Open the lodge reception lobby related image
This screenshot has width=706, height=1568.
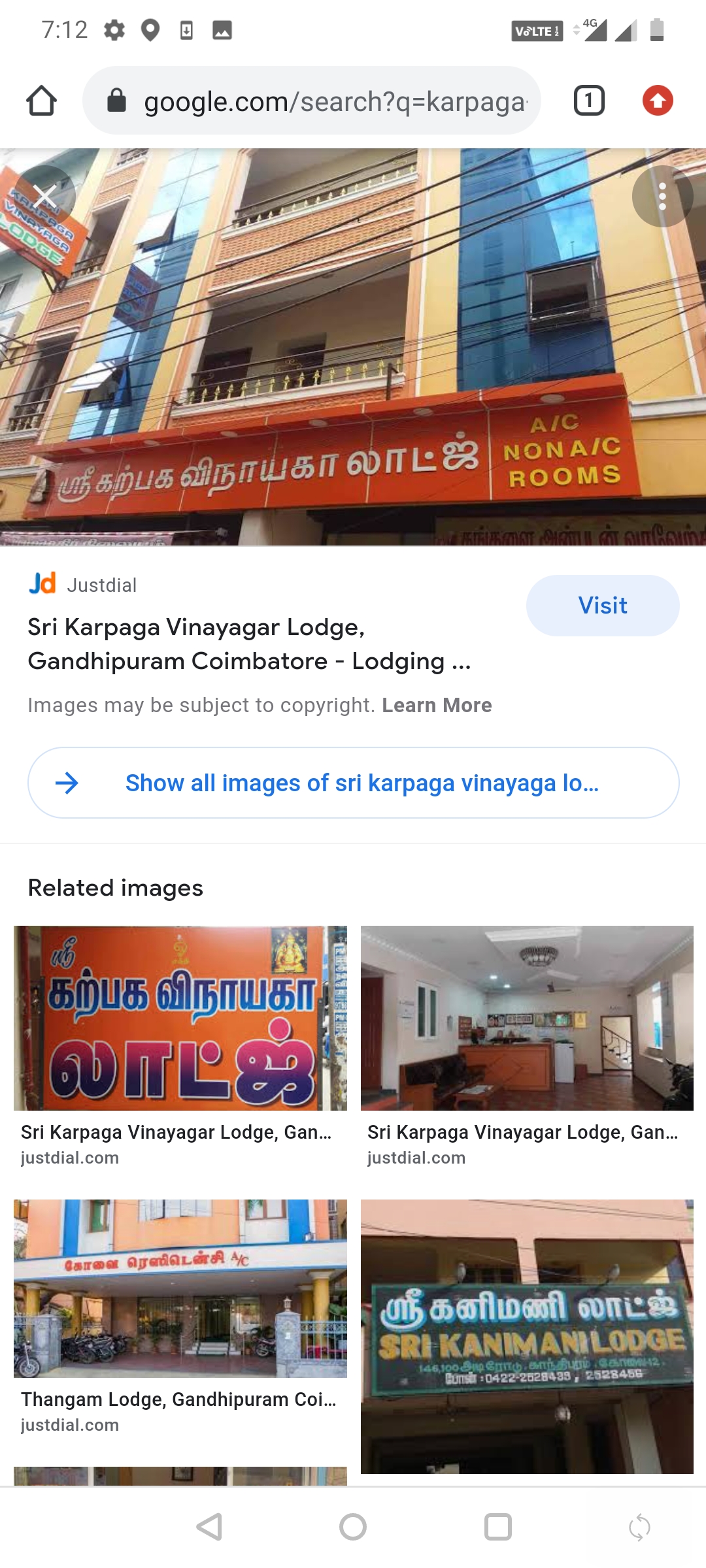pos(527,1018)
